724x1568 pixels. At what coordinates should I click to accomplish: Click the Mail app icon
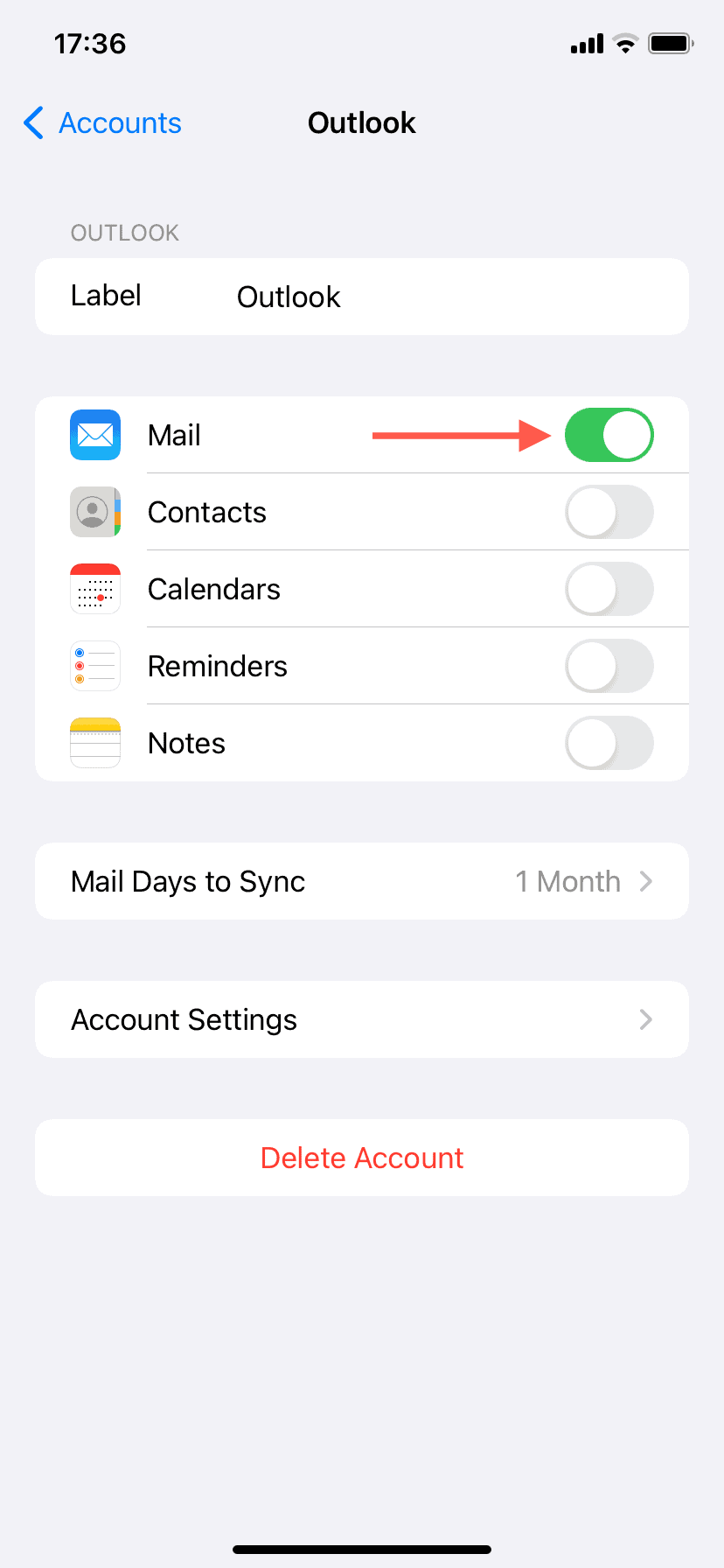(94, 435)
